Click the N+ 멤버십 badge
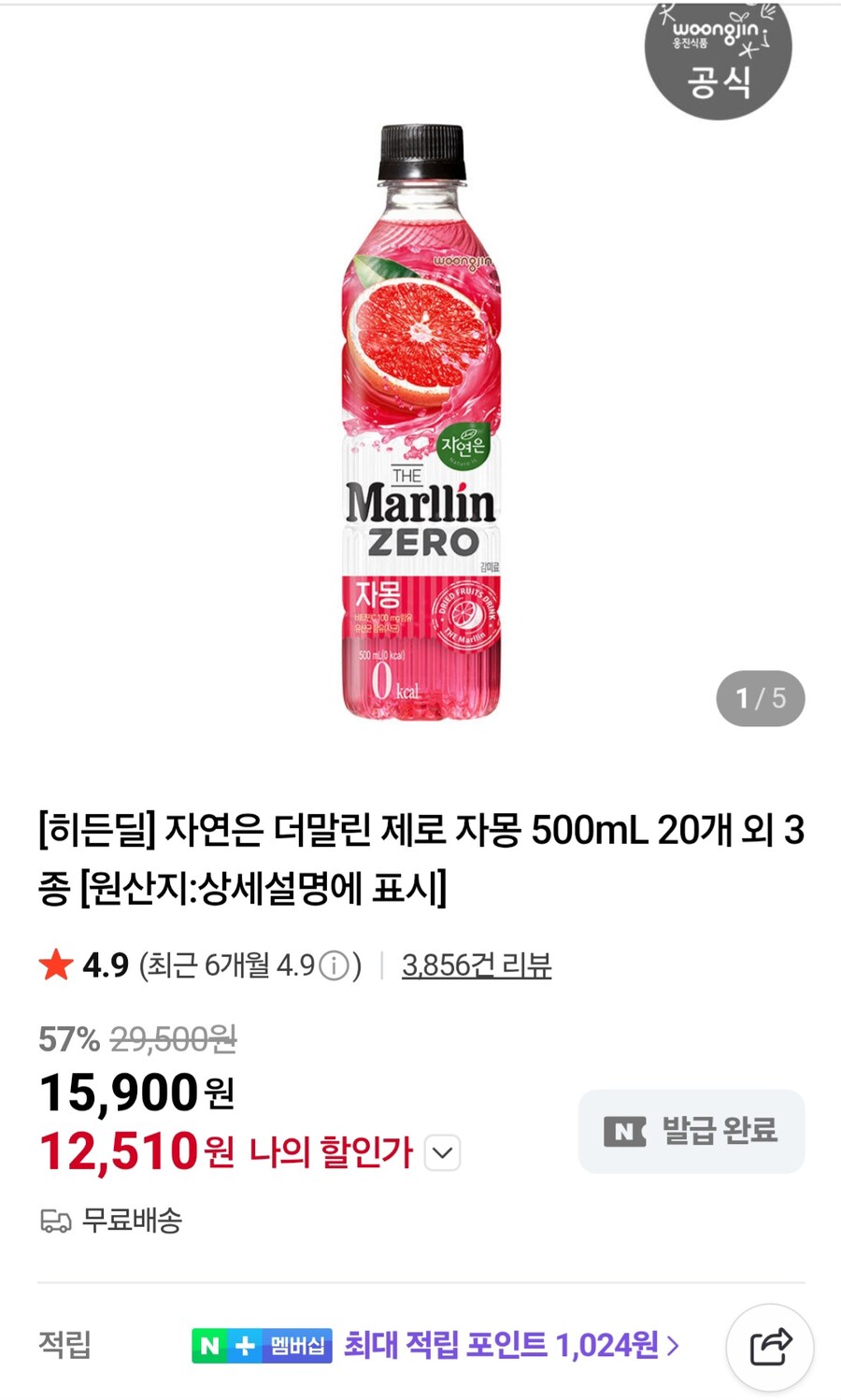841x1400 pixels. click(262, 1347)
